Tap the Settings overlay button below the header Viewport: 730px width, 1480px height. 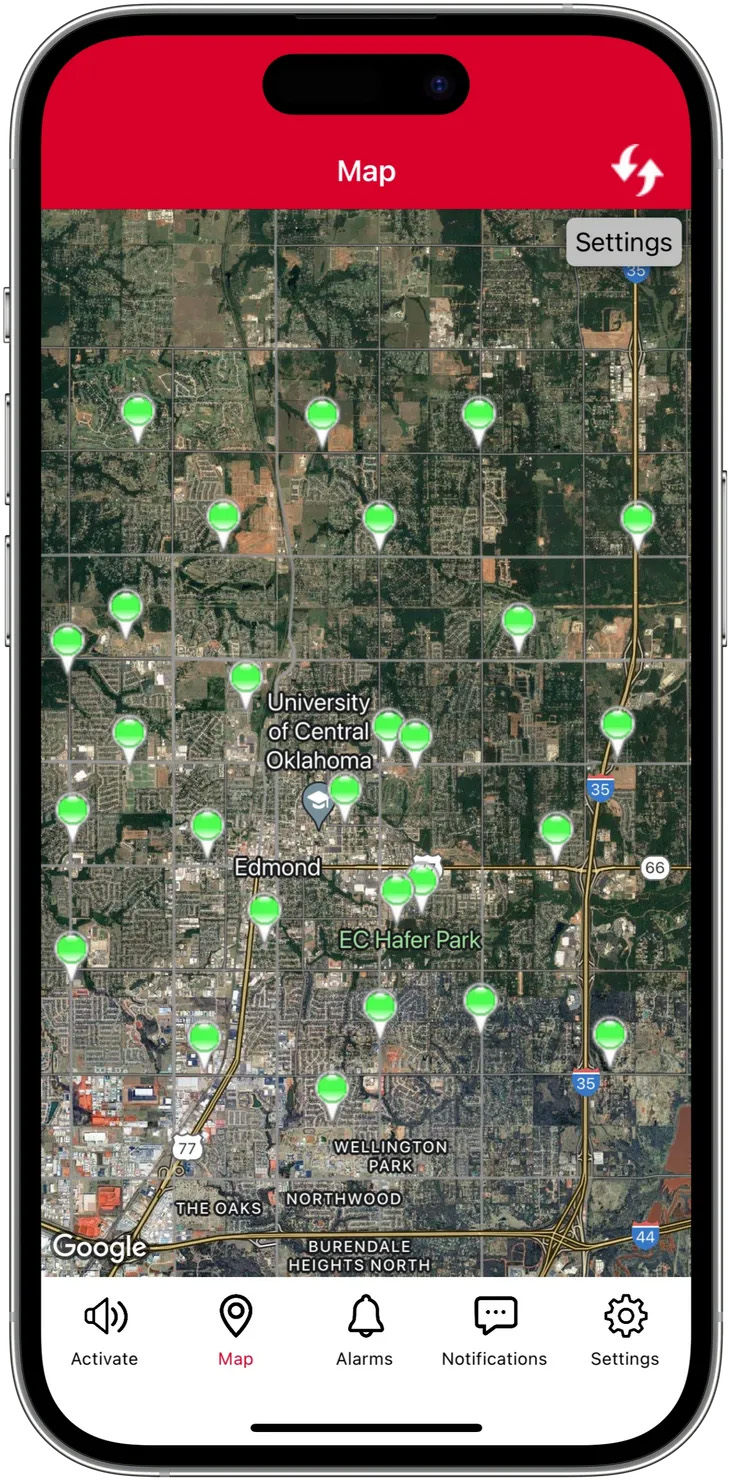pos(623,242)
